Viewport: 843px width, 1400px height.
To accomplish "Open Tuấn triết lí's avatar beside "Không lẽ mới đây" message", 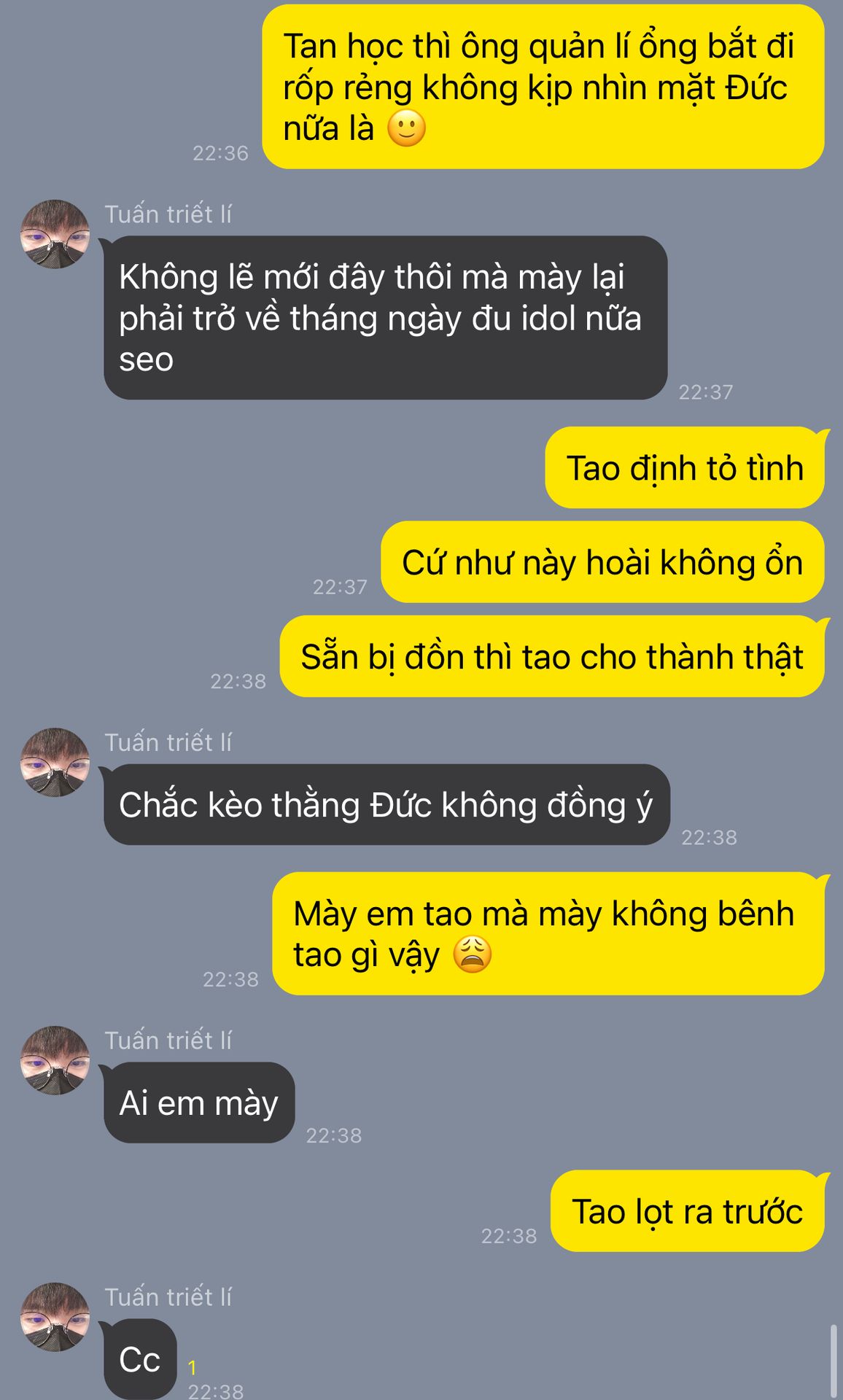I will [x=55, y=234].
